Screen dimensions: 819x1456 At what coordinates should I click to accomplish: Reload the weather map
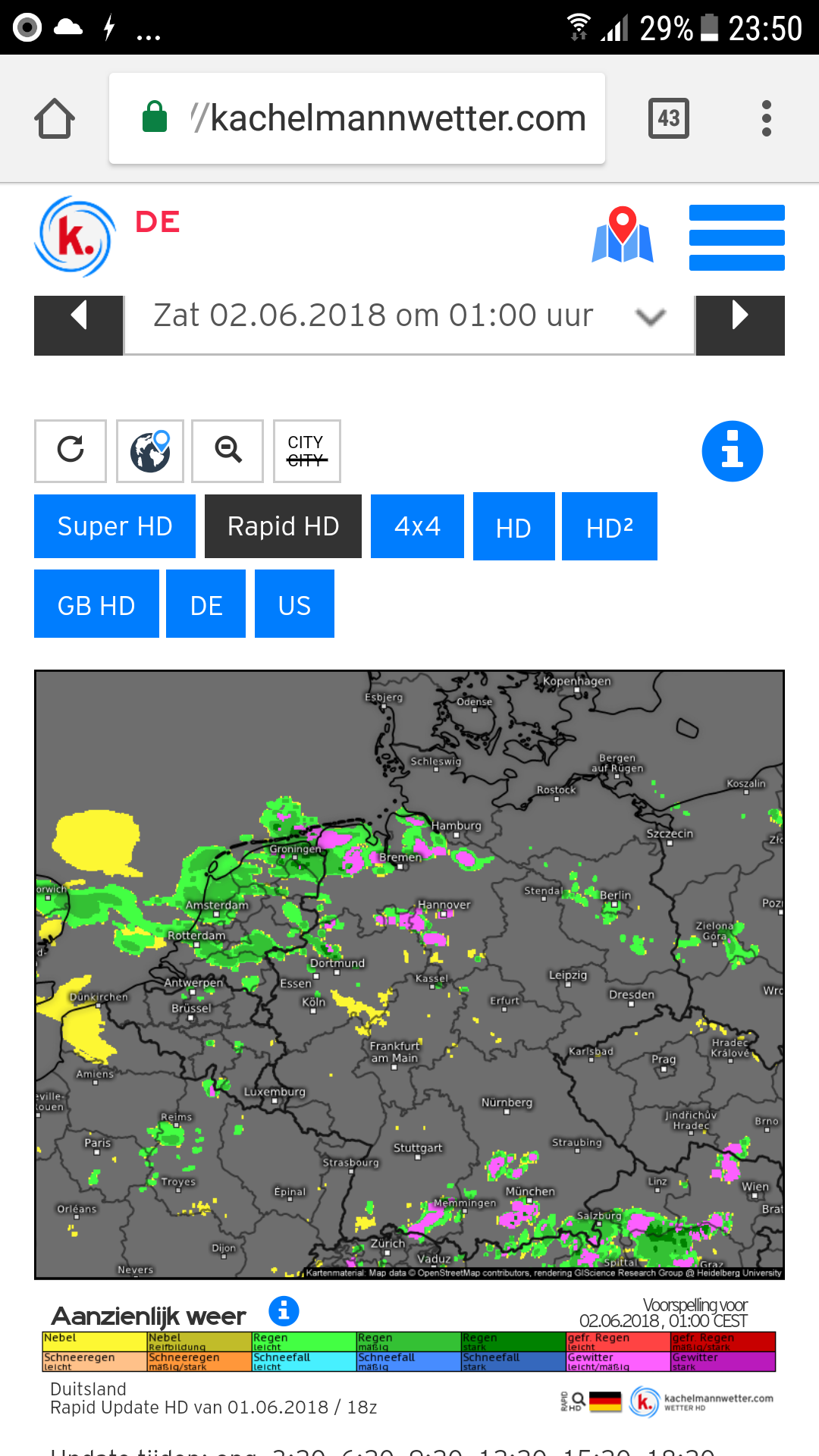pyautogui.click(x=71, y=451)
